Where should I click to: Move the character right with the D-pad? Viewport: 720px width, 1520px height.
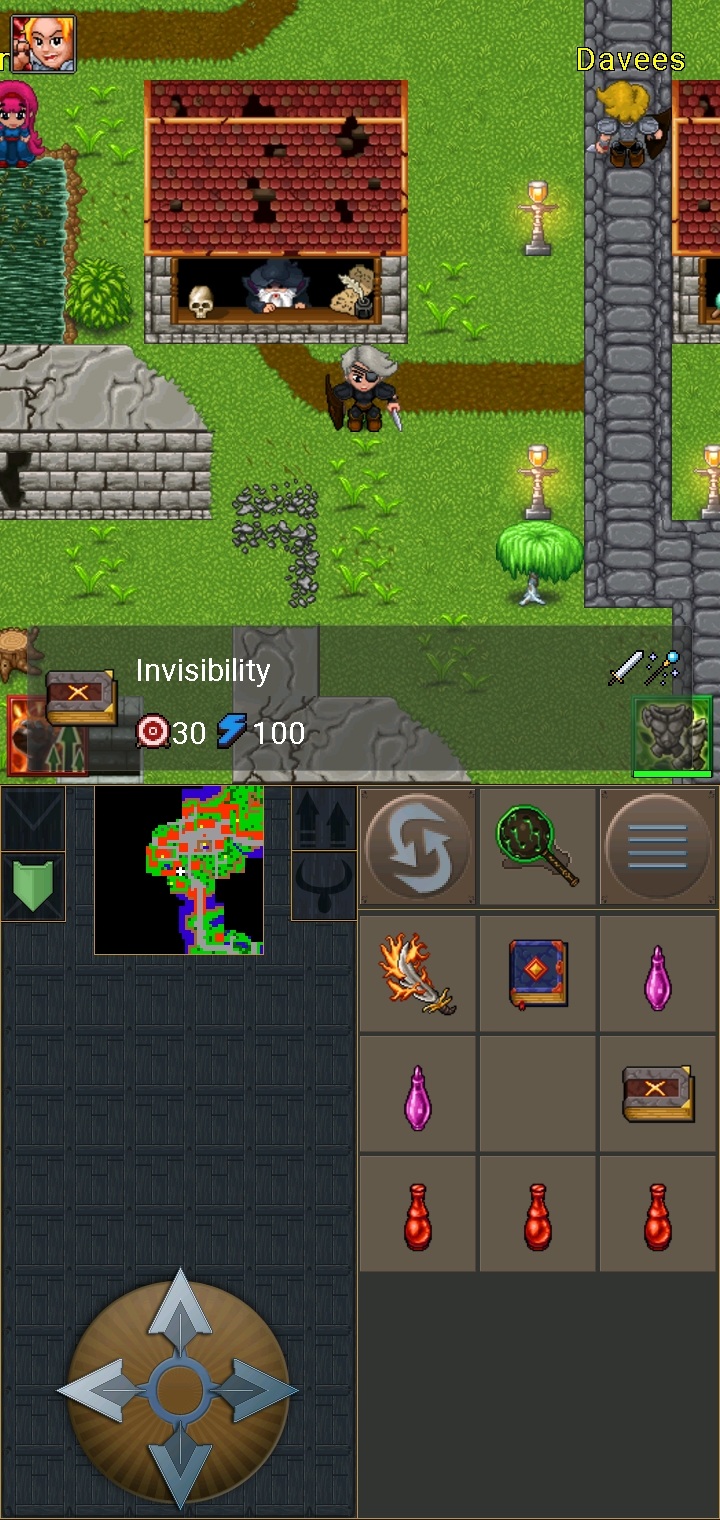[x=266, y=1390]
